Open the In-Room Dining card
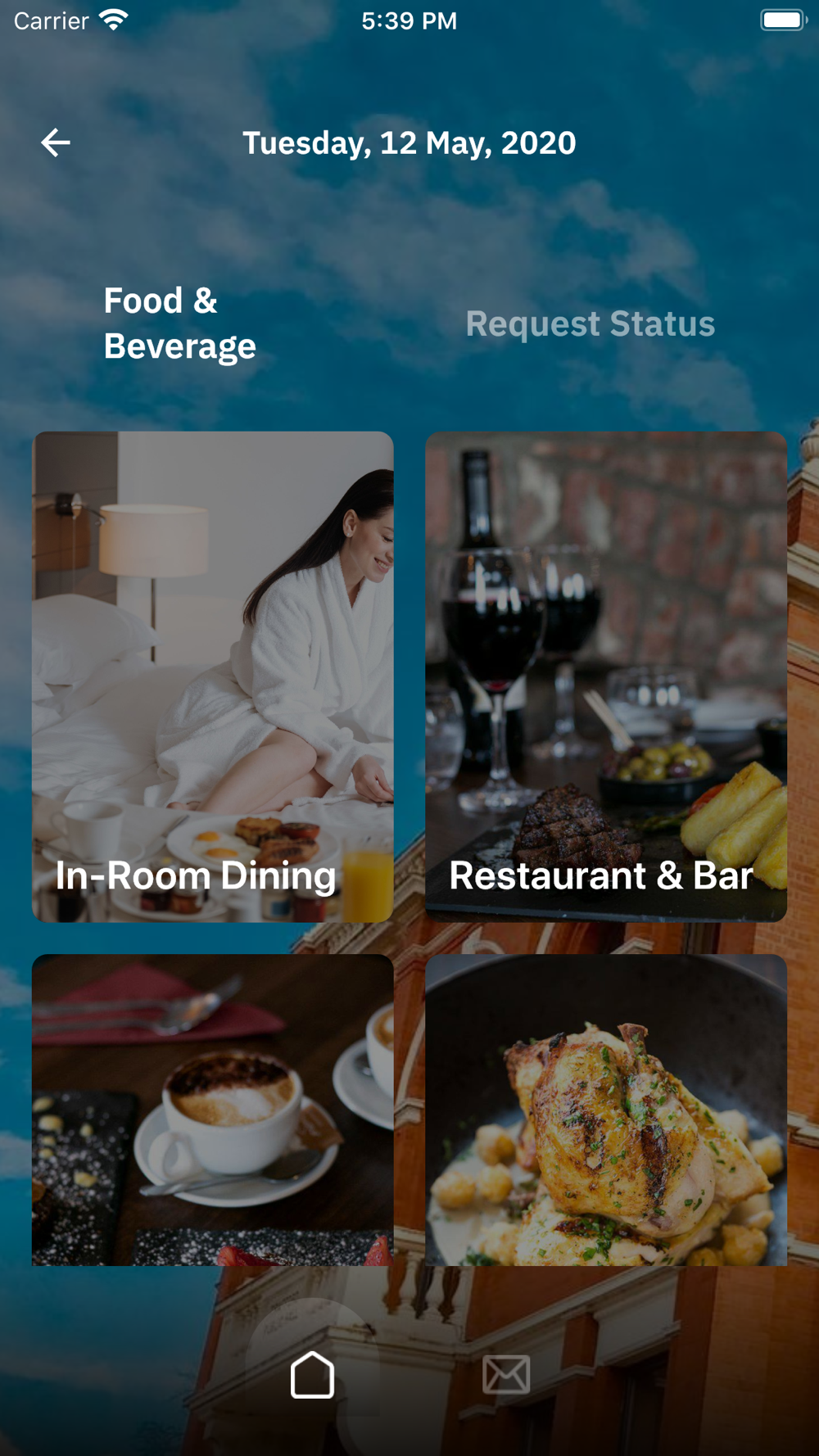Viewport: 819px width, 1456px height. (213, 676)
